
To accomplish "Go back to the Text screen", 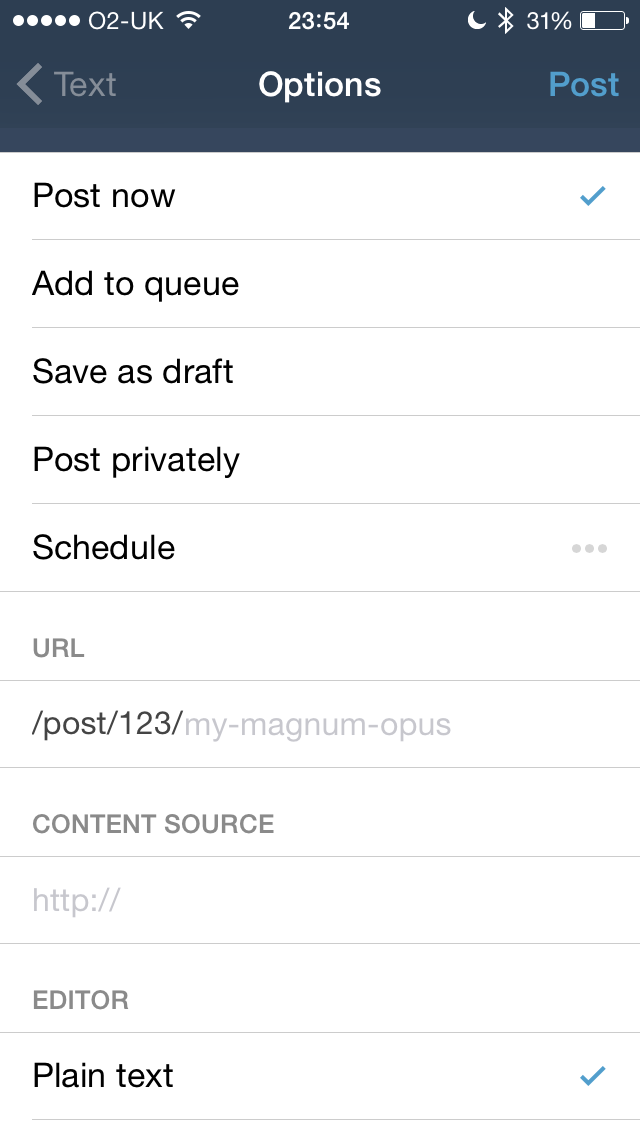I will [x=68, y=85].
